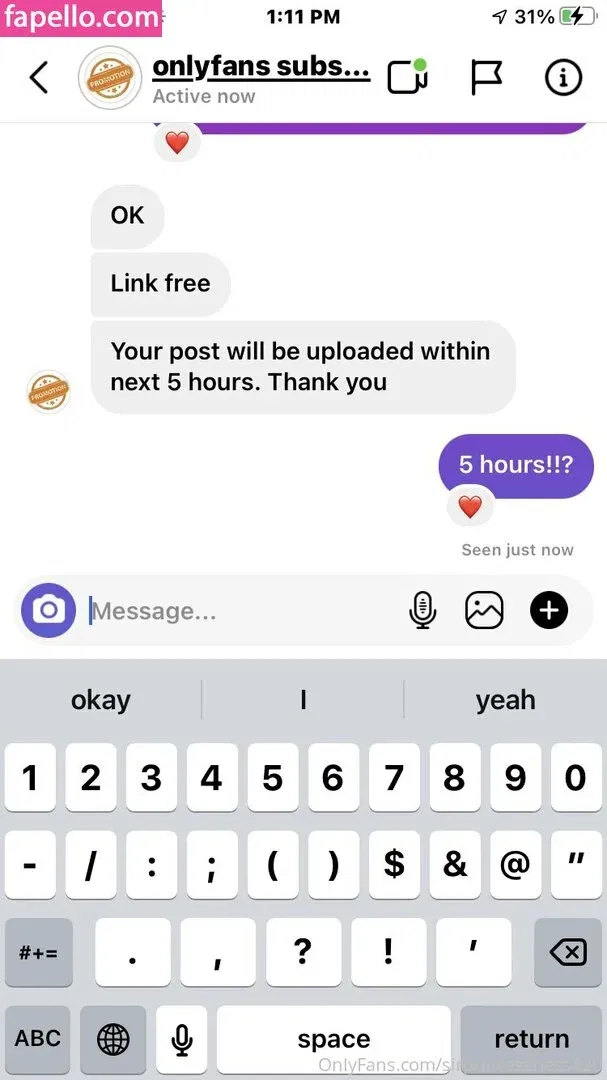Start keyboard dictation microphone
The width and height of the screenshot is (607, 1080).
[x=181, y=1040]
